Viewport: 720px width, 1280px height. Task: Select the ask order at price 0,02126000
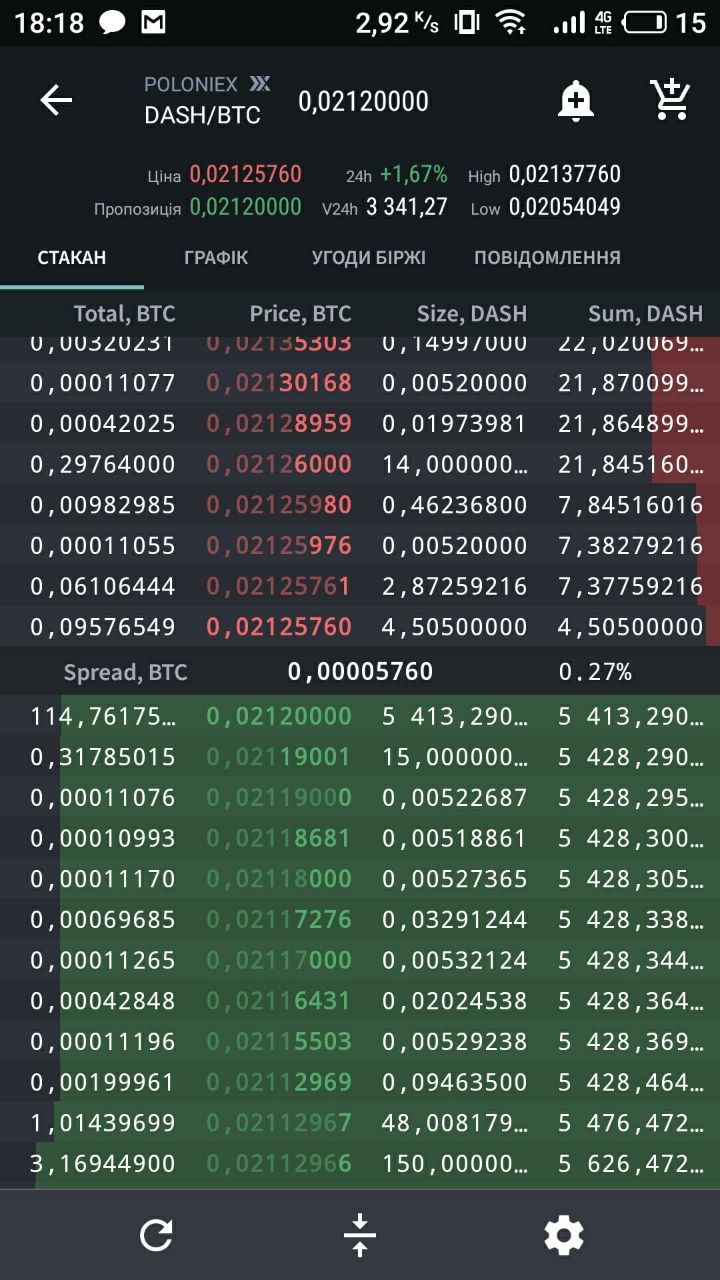point(360,464)
